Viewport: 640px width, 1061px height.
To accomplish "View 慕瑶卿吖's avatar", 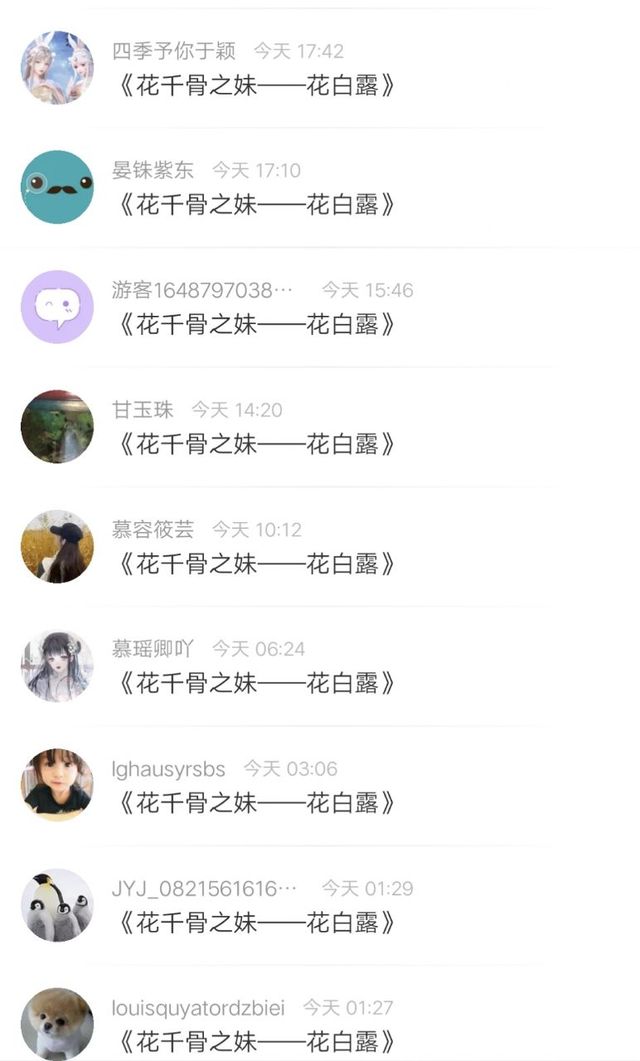I will (x=57, y=666).
